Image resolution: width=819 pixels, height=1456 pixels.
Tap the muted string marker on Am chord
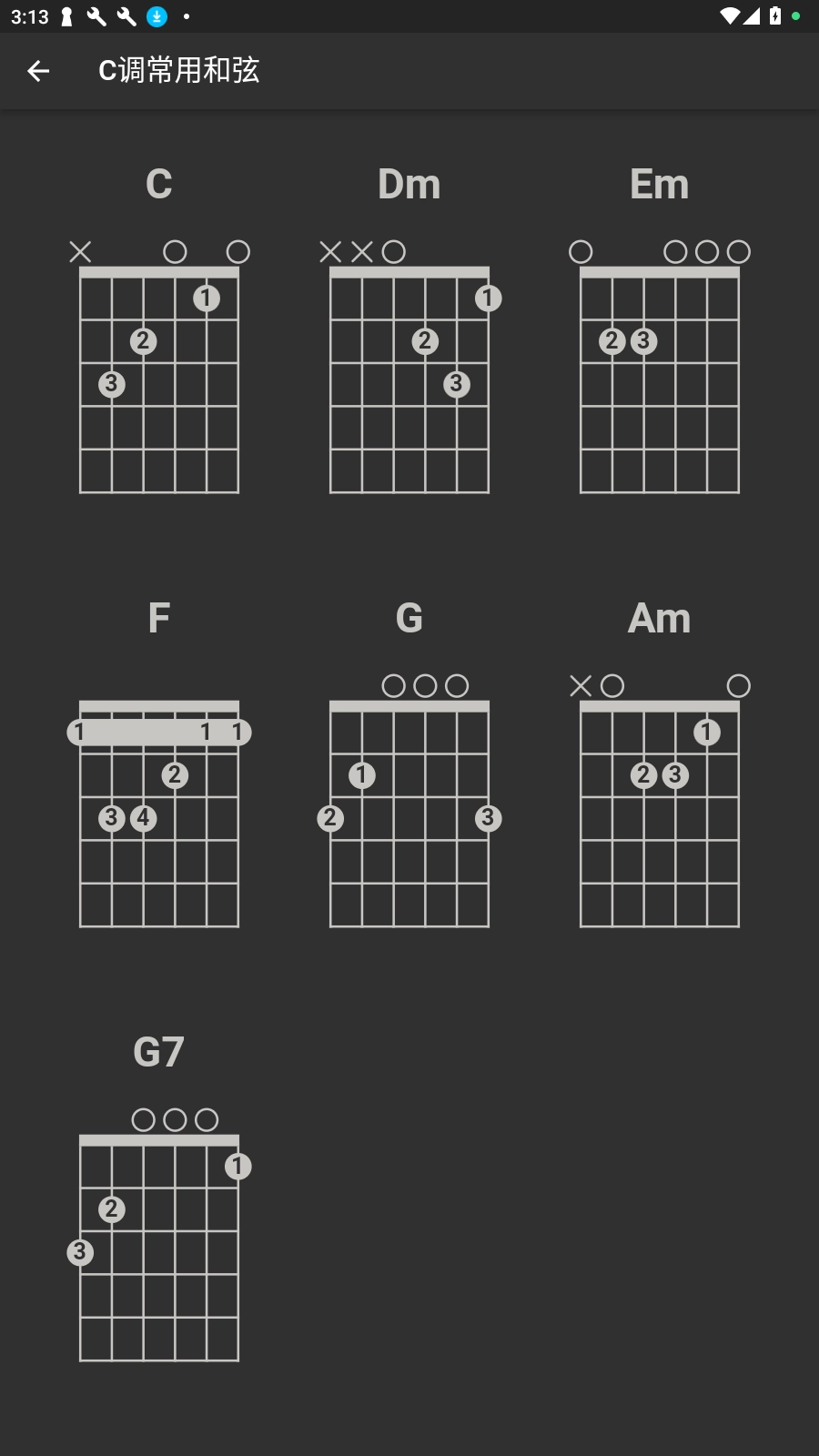[581, 686]
